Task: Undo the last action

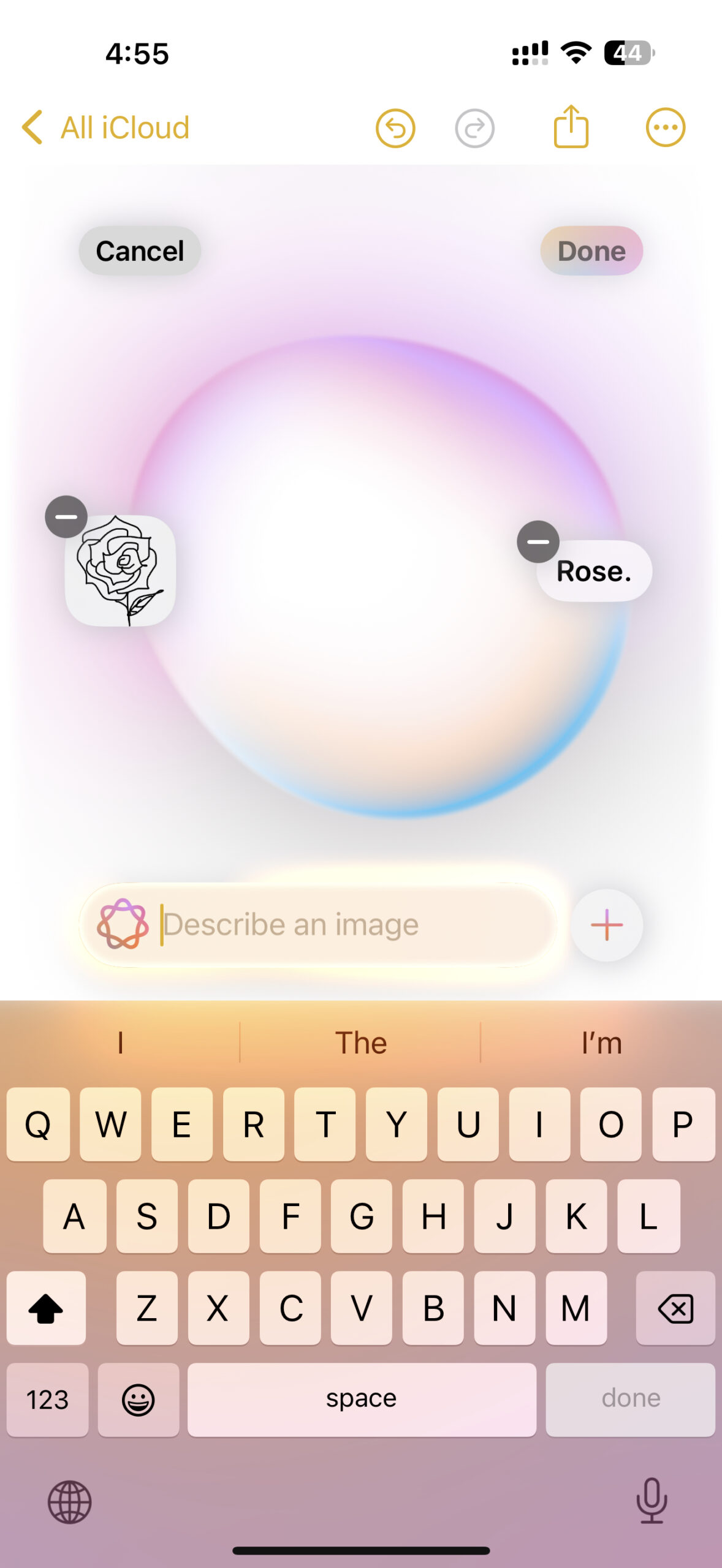Action: click(395, 129)
